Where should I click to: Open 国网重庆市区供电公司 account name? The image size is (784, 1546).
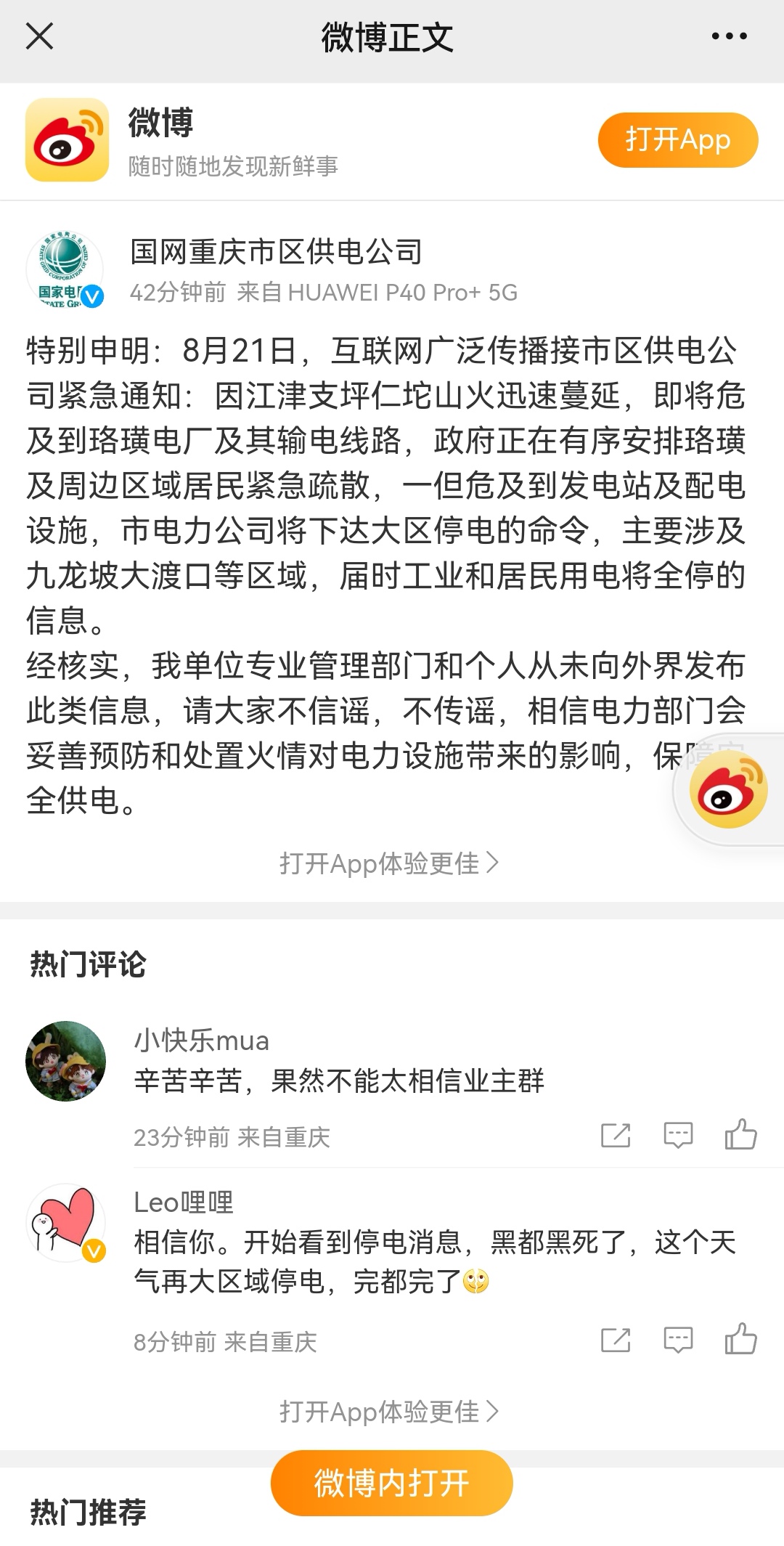coord(276,252)
